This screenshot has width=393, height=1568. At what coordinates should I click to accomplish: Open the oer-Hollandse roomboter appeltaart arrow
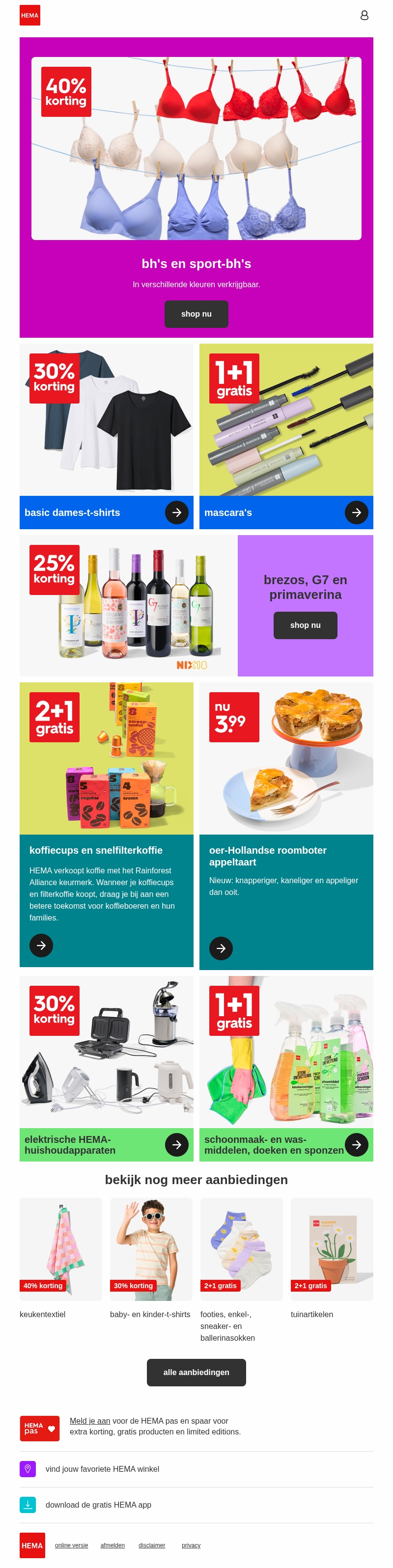(x=221, y=948)
